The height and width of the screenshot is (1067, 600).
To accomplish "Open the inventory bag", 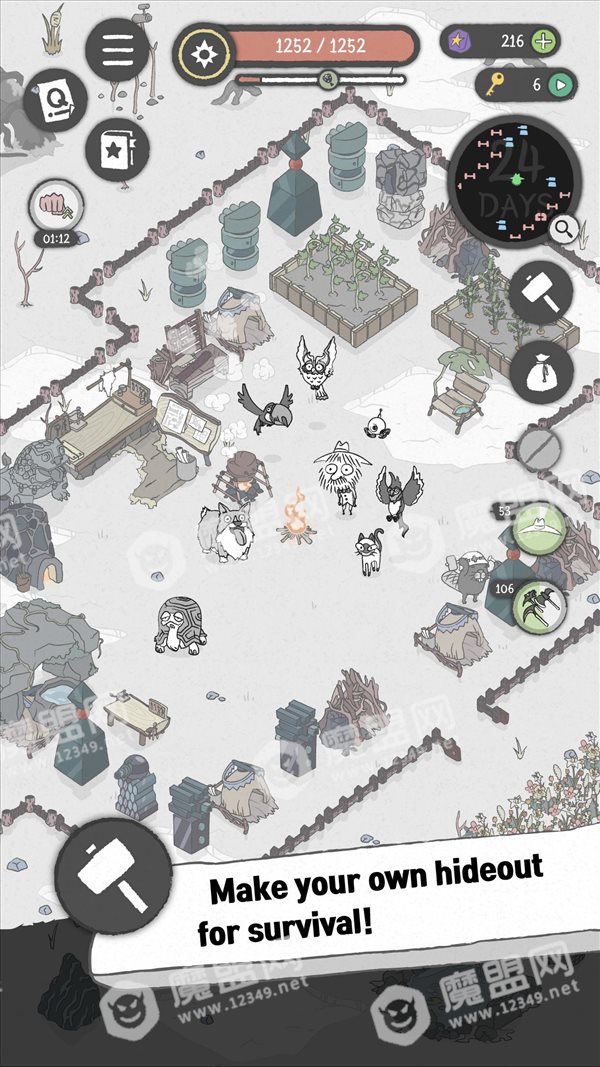I will point(541,370).
